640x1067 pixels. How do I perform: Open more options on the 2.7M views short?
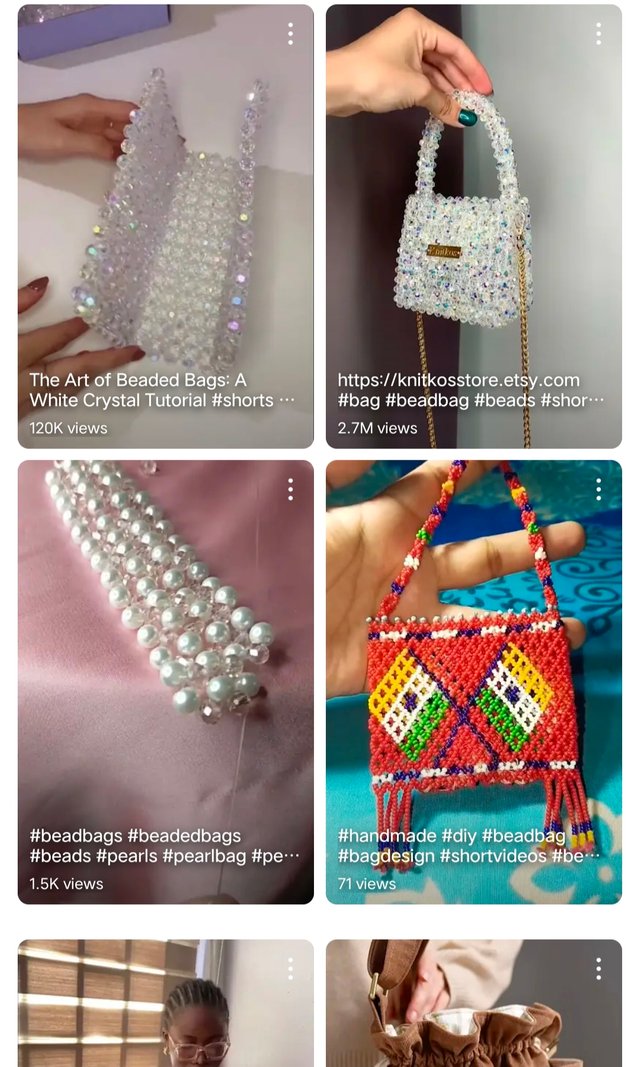tap(599, 34)
